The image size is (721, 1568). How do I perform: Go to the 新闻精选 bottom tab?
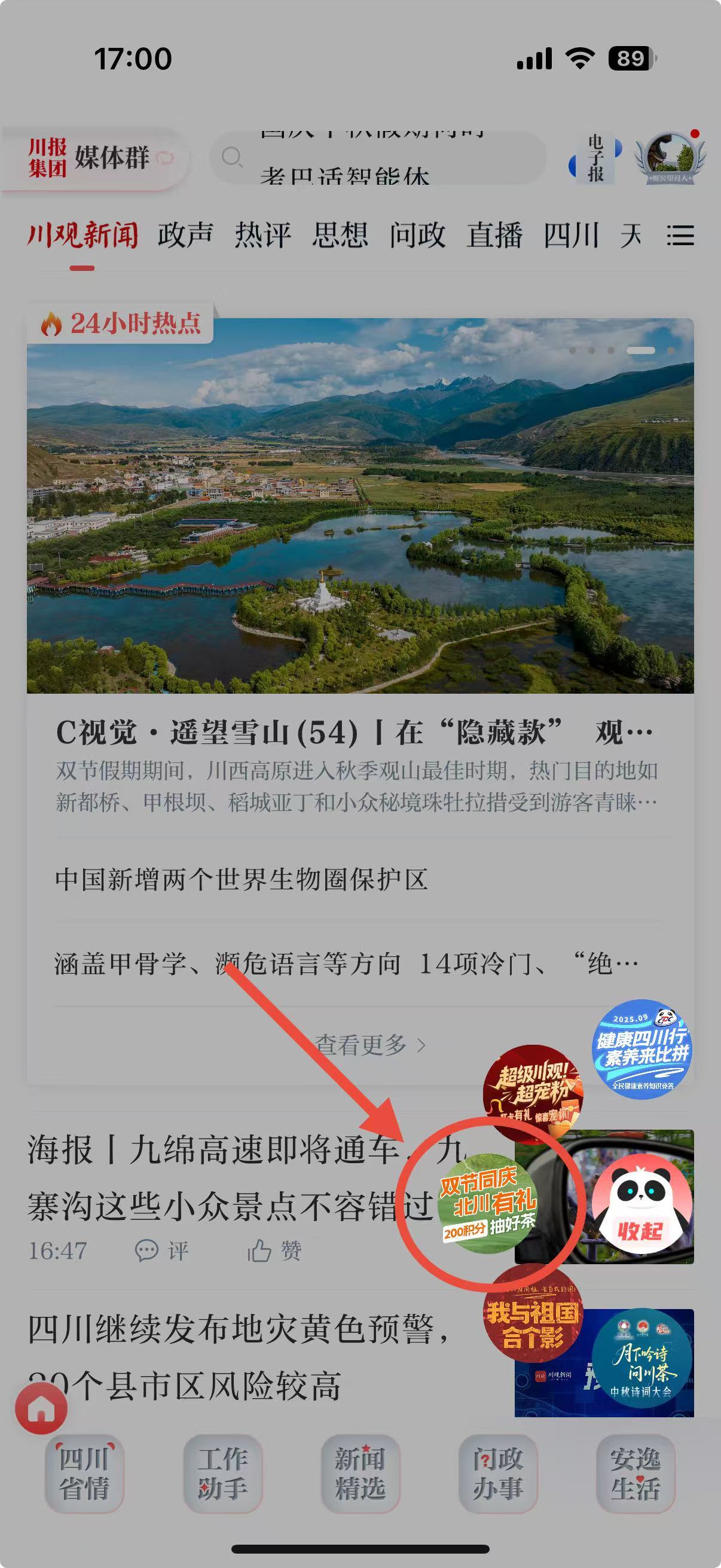[x=360, y=1473]
